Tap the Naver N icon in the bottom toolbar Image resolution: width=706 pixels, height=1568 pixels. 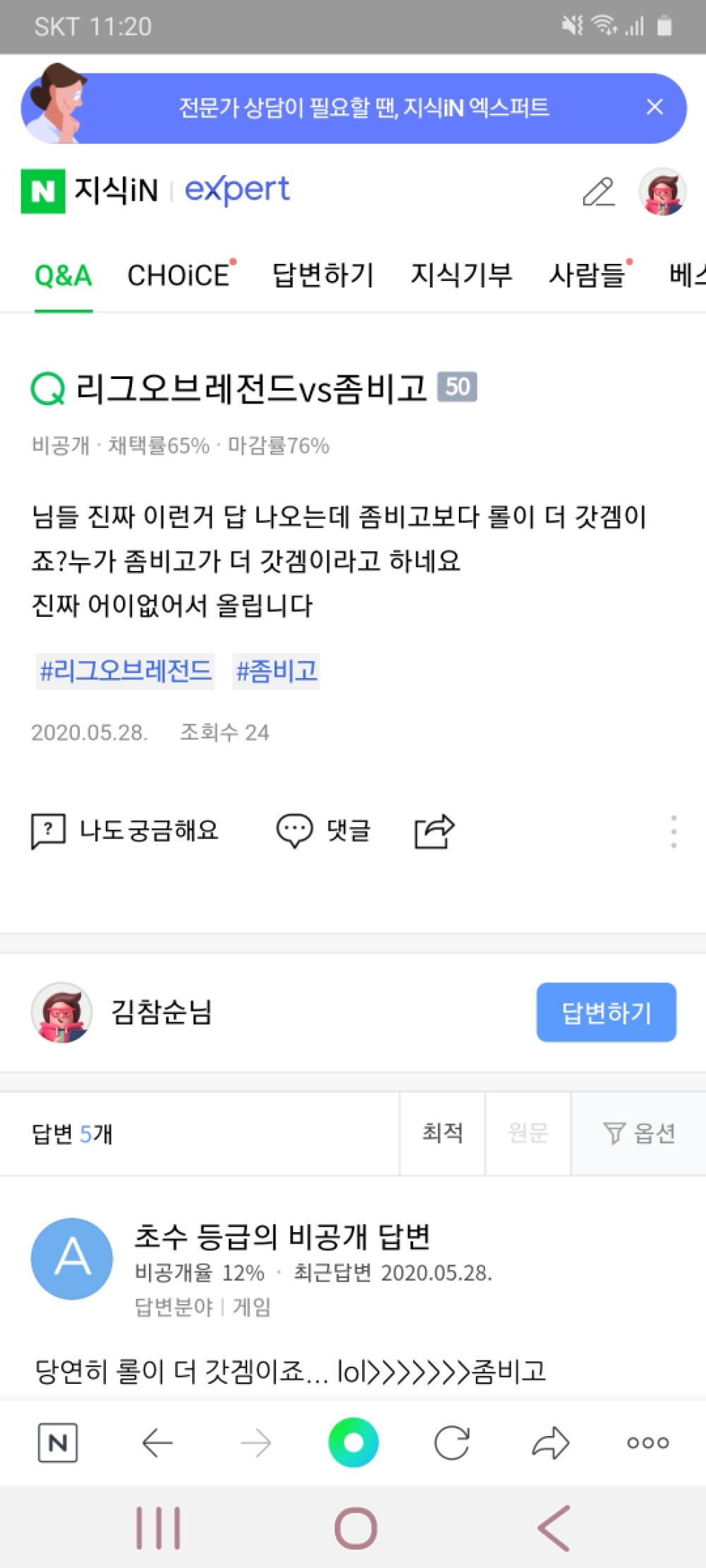pos(58,1442)
